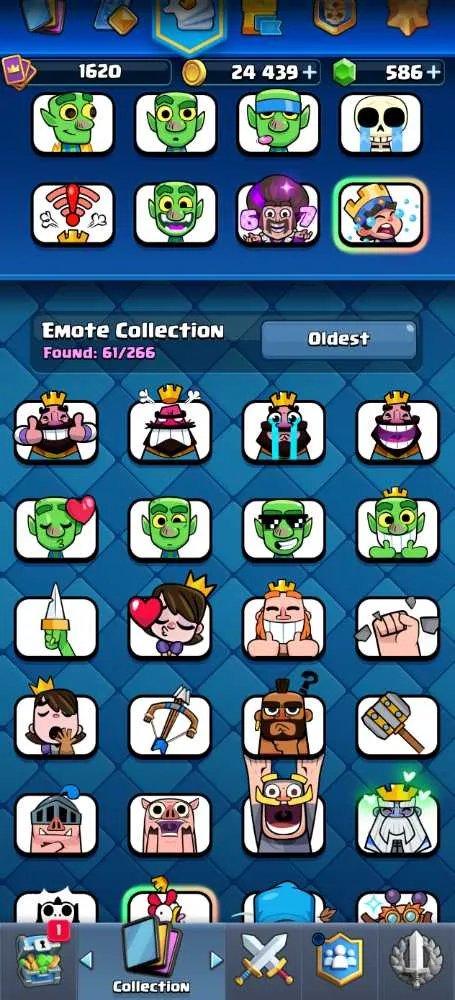Change sorting with the Oldest button
This screenshot has width=455, height=1000.
coord(338,340)
